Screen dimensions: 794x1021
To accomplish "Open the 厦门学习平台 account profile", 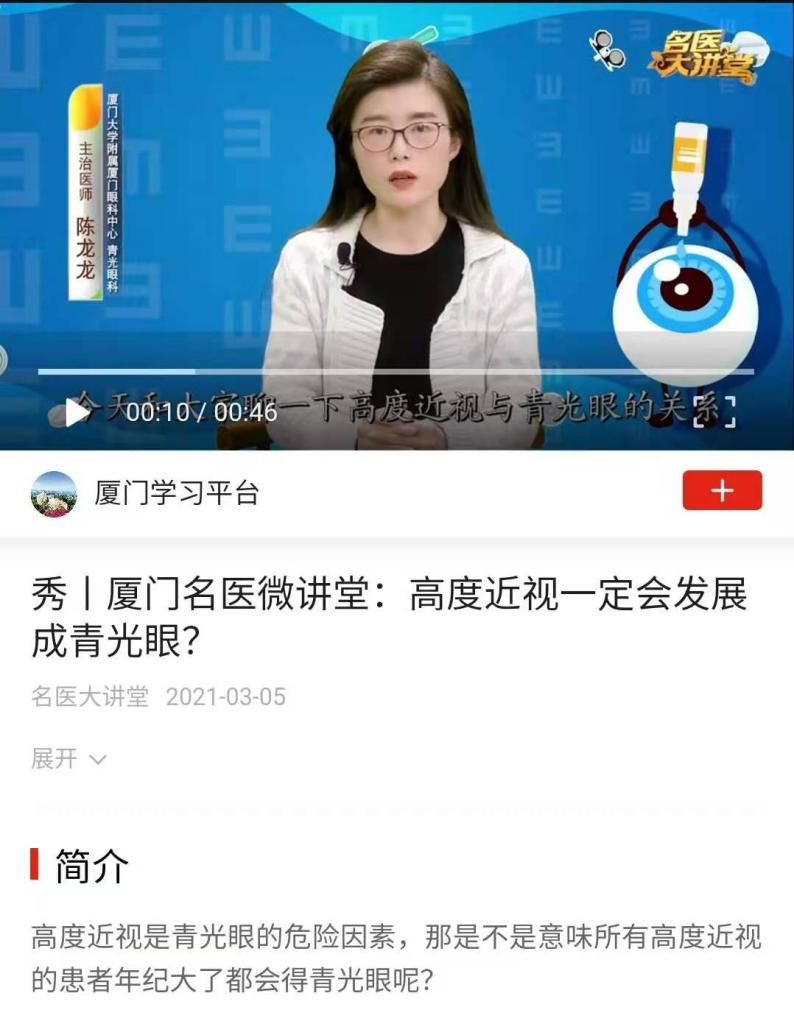I will tap(176, 493).
